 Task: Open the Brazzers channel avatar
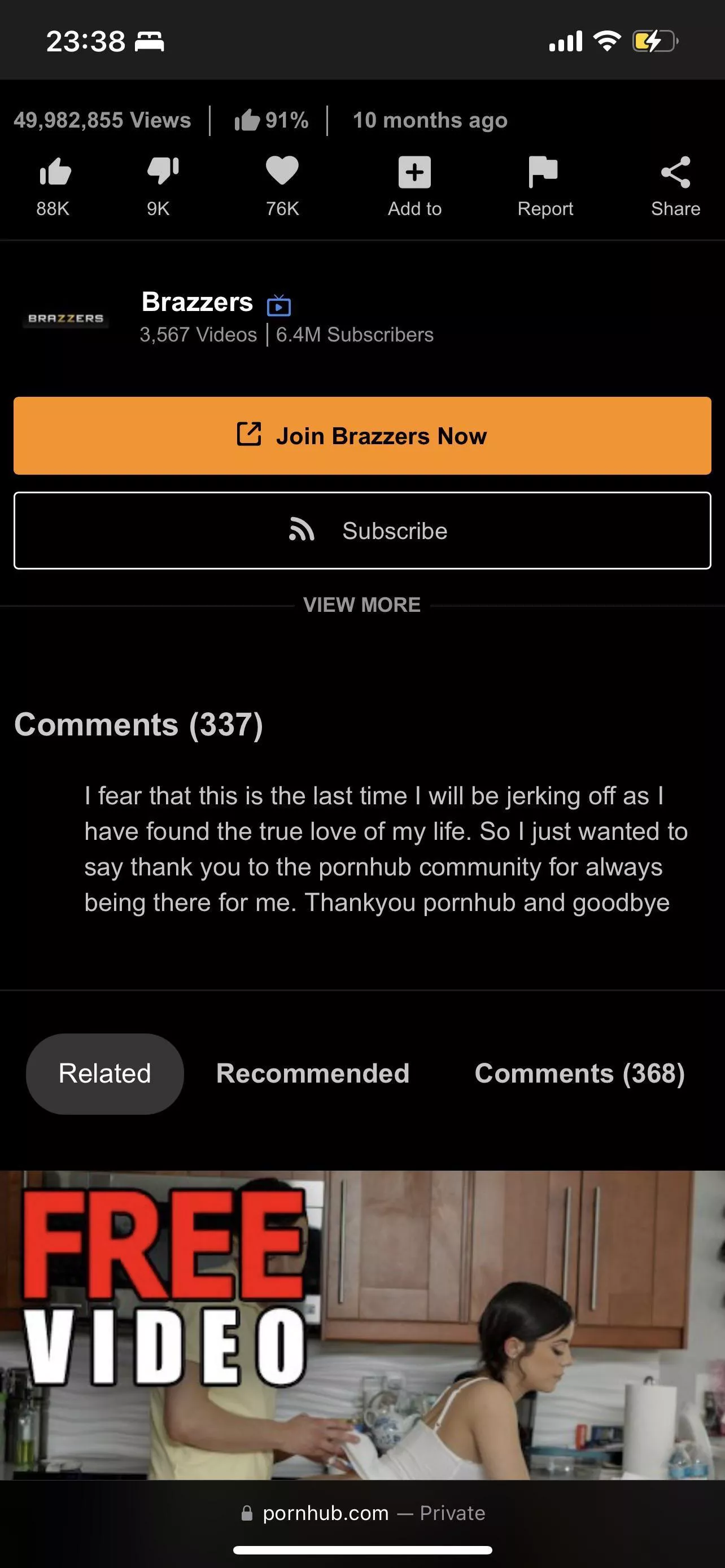tap(65, 318)
